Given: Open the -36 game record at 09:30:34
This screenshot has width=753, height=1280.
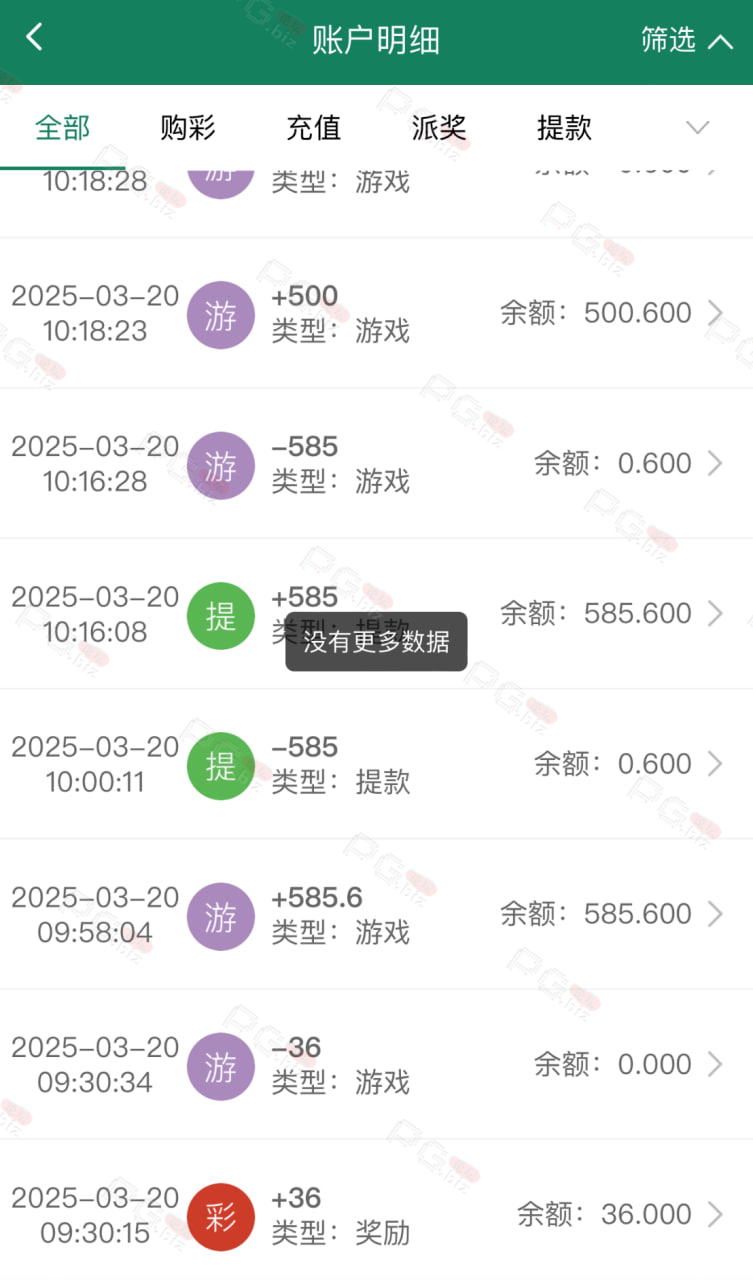Looking at the screenshot, I should click(376, 1064).
